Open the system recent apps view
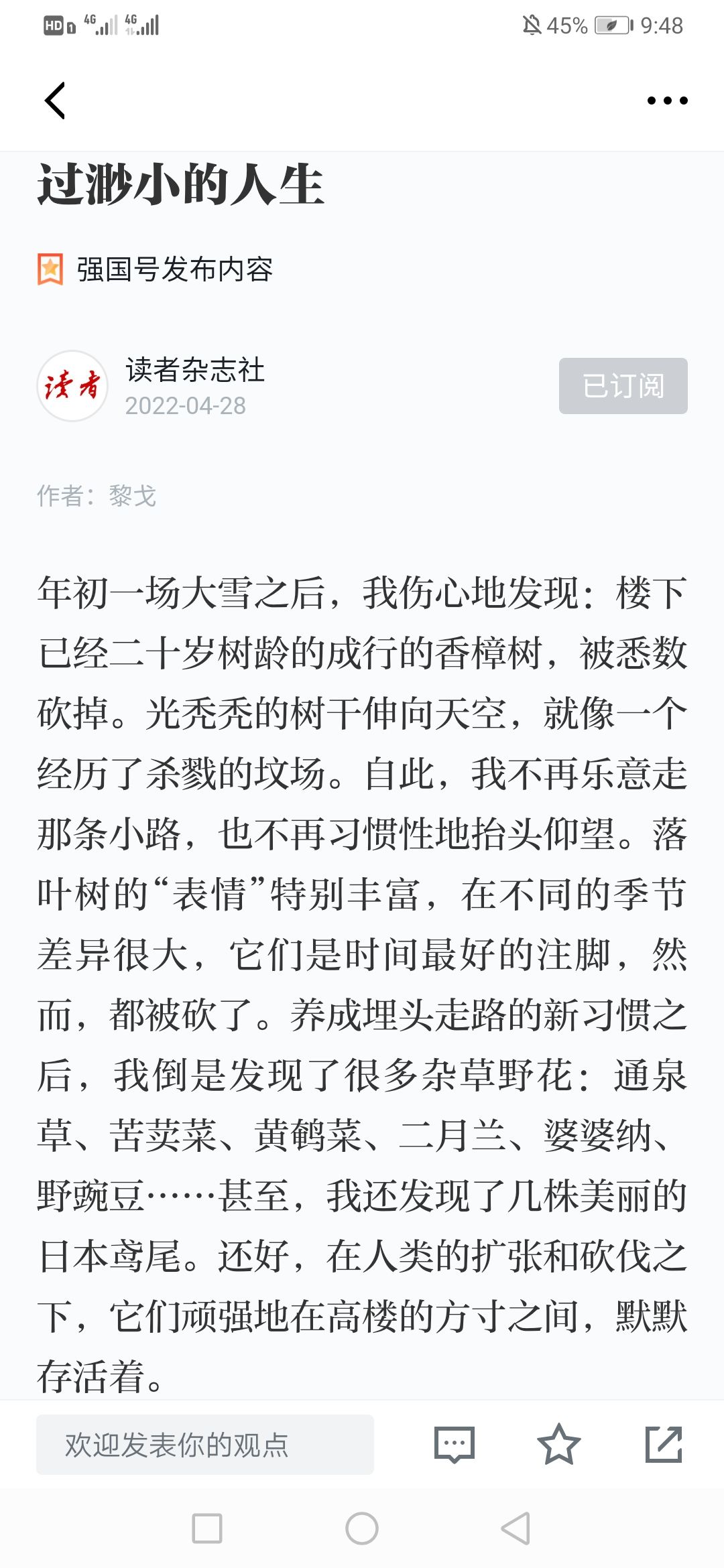 coord(207,1528)
